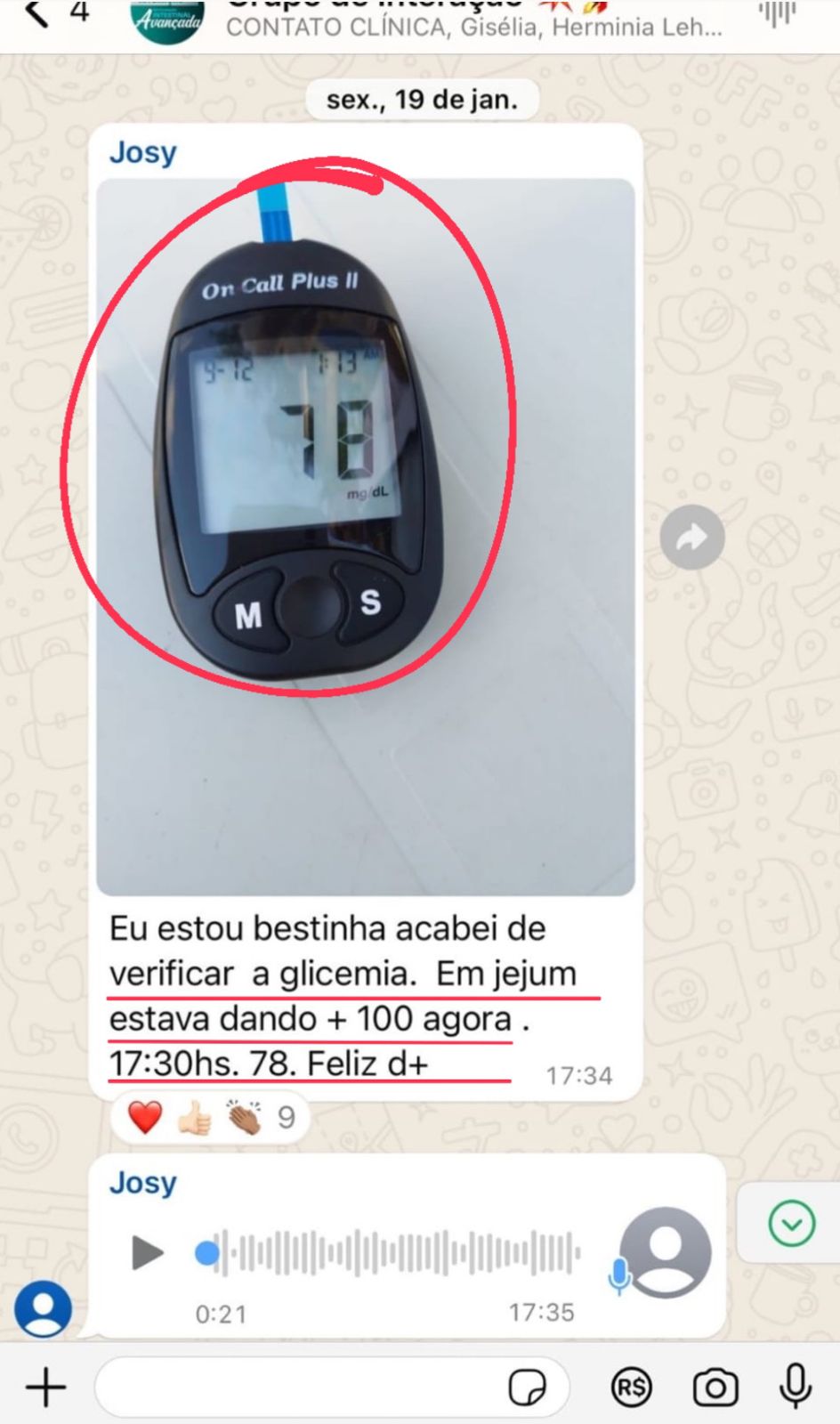Screen dimensions: 840x1424
Task: Open the sticker picker
Action: tap(527, 1388)
